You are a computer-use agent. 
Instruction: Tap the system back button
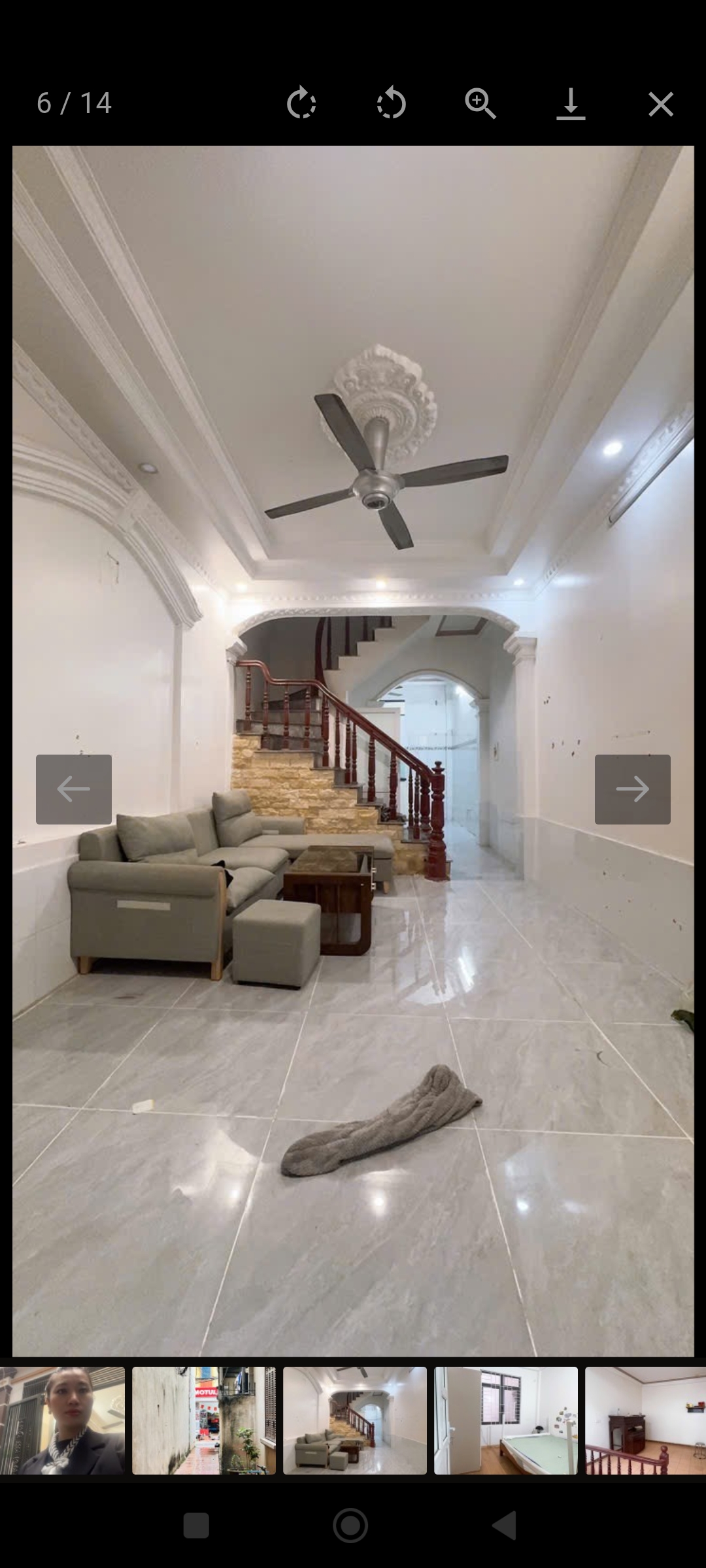point(504,1526)
